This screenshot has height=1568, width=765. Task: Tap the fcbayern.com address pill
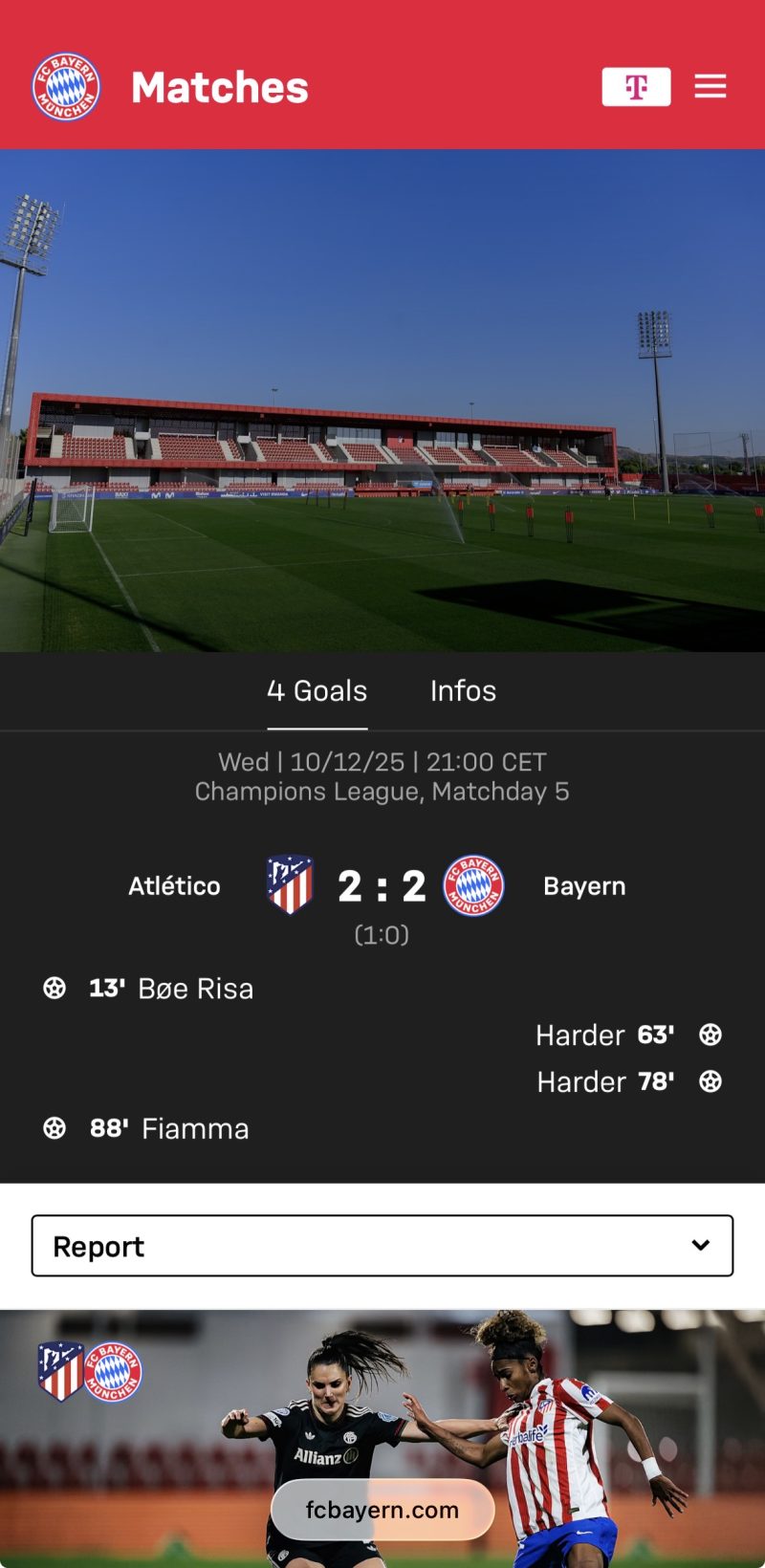coord(382,1510)
